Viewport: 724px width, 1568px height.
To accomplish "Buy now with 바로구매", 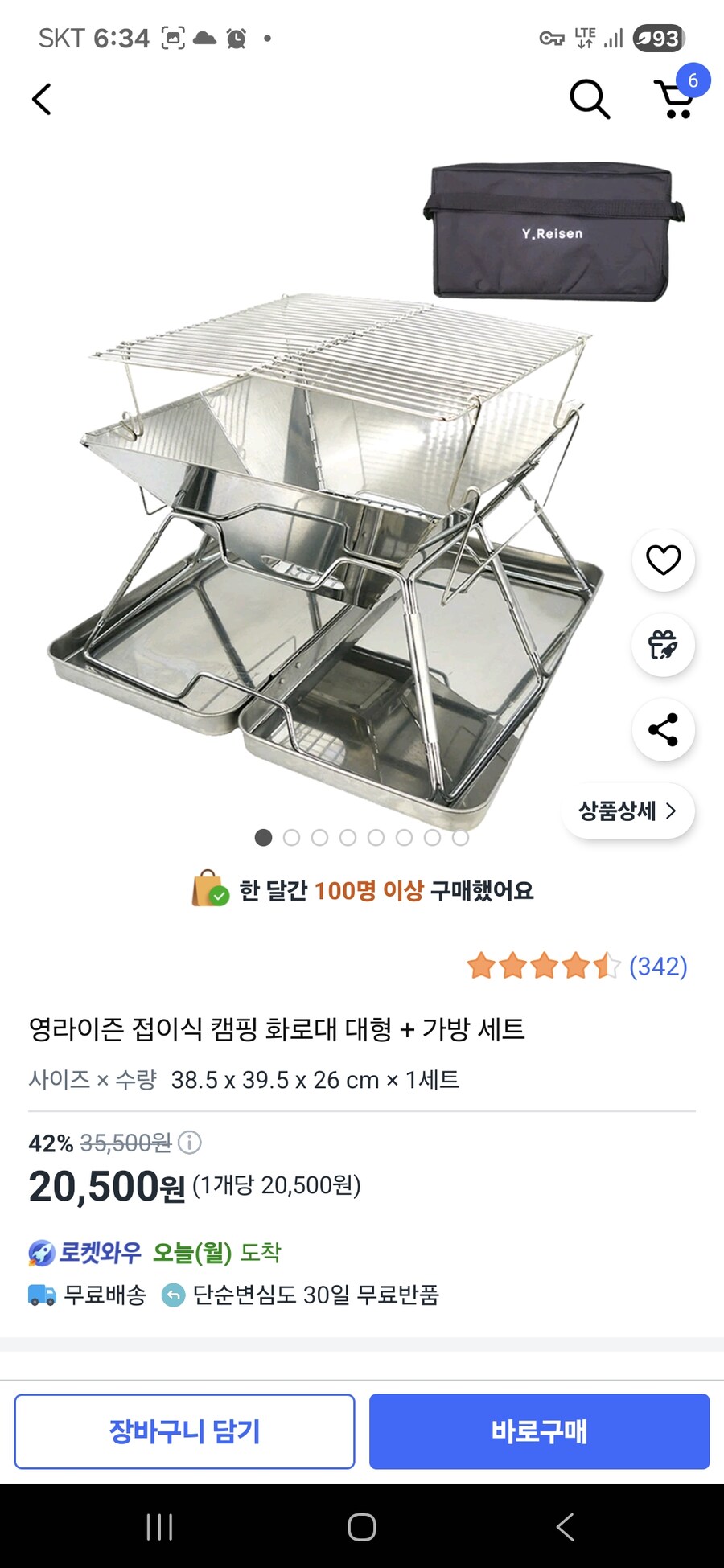I will coord(539,1431).
